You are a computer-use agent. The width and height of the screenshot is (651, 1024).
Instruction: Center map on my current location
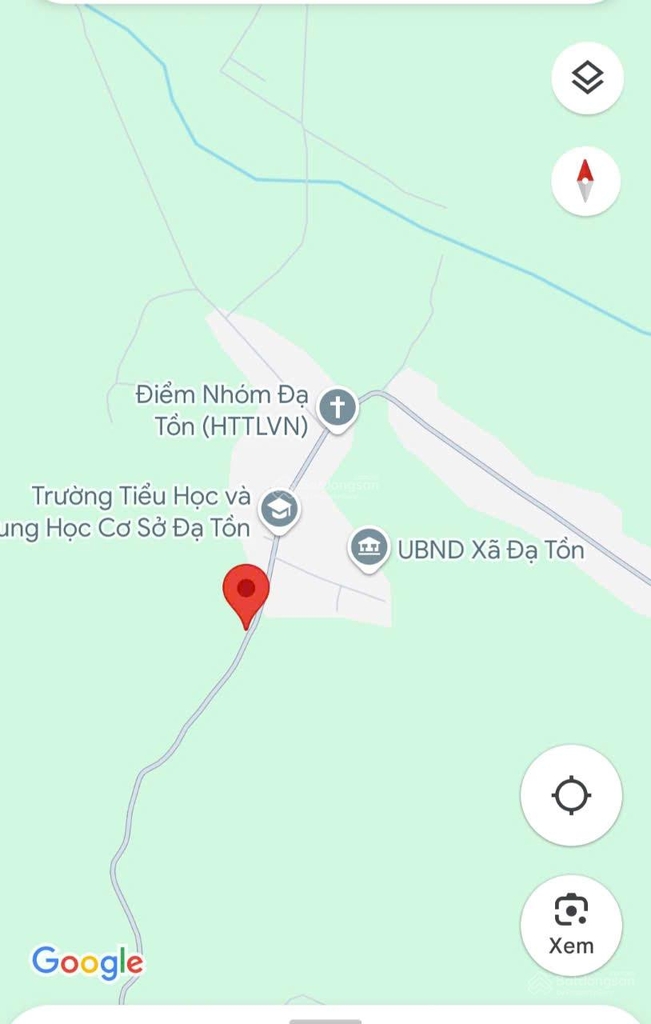[x=571, y=795]
